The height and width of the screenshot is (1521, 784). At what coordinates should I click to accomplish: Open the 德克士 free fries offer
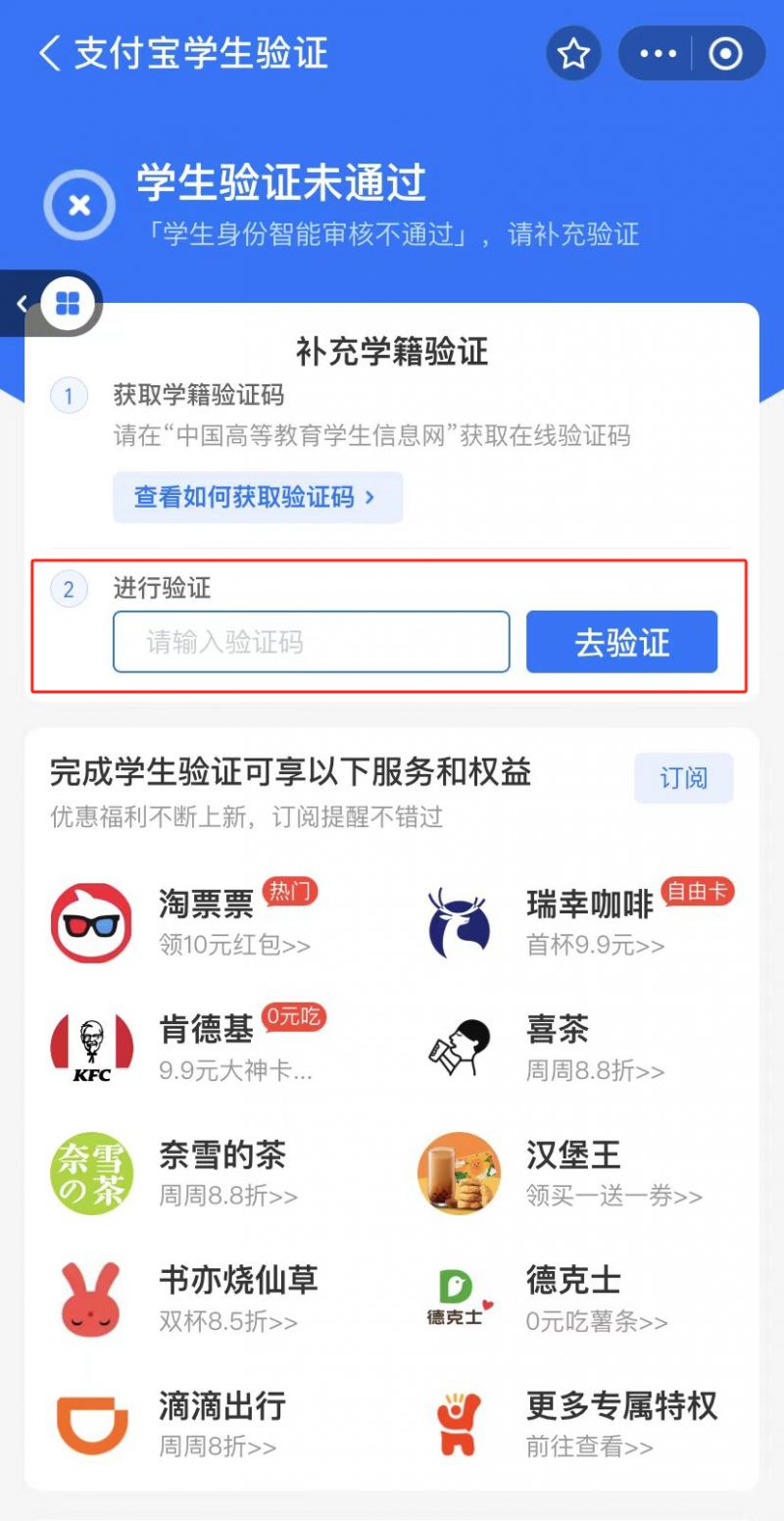(578, 1298)
